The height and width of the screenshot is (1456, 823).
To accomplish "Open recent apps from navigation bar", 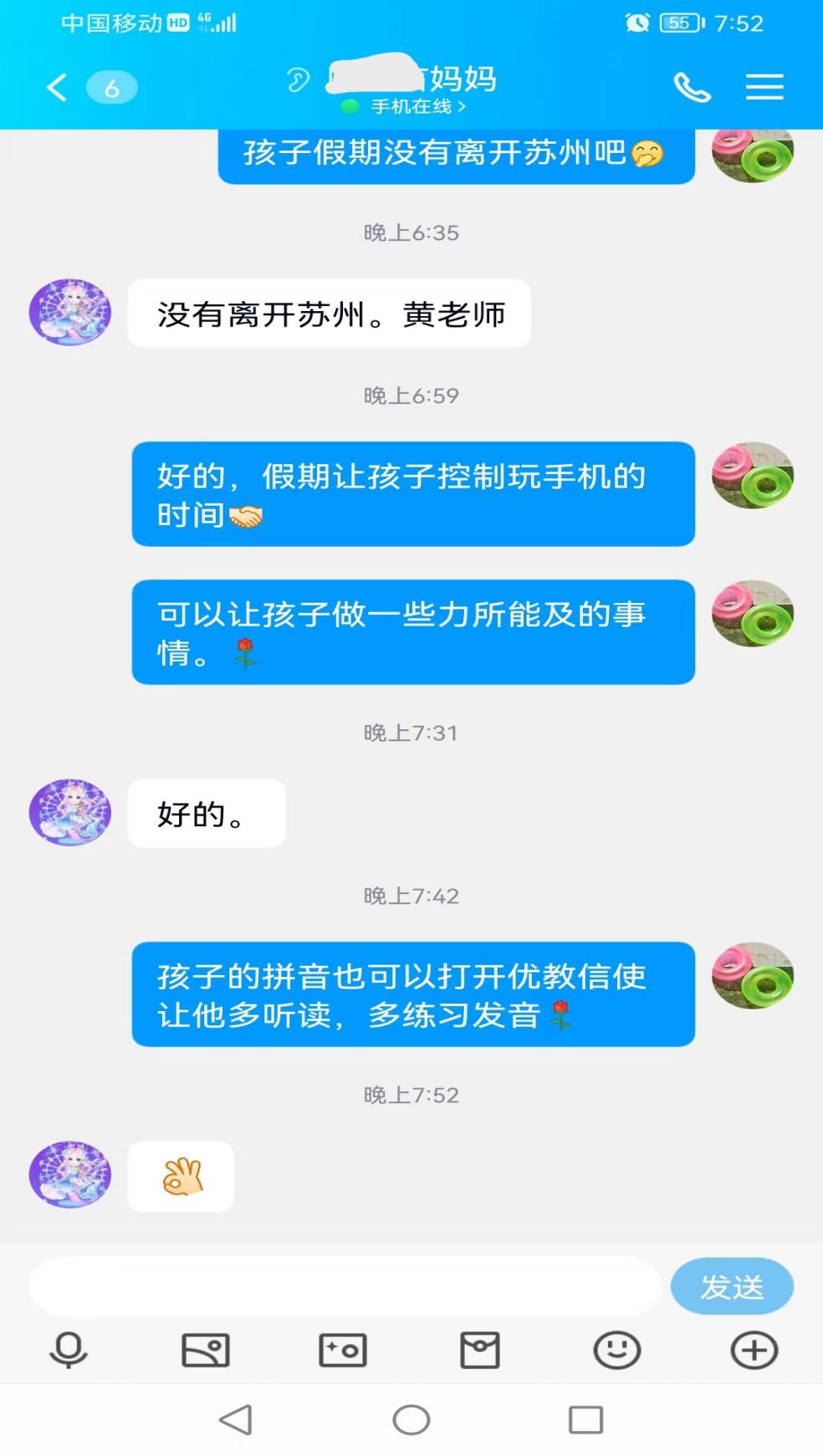I will [585, 1419].
